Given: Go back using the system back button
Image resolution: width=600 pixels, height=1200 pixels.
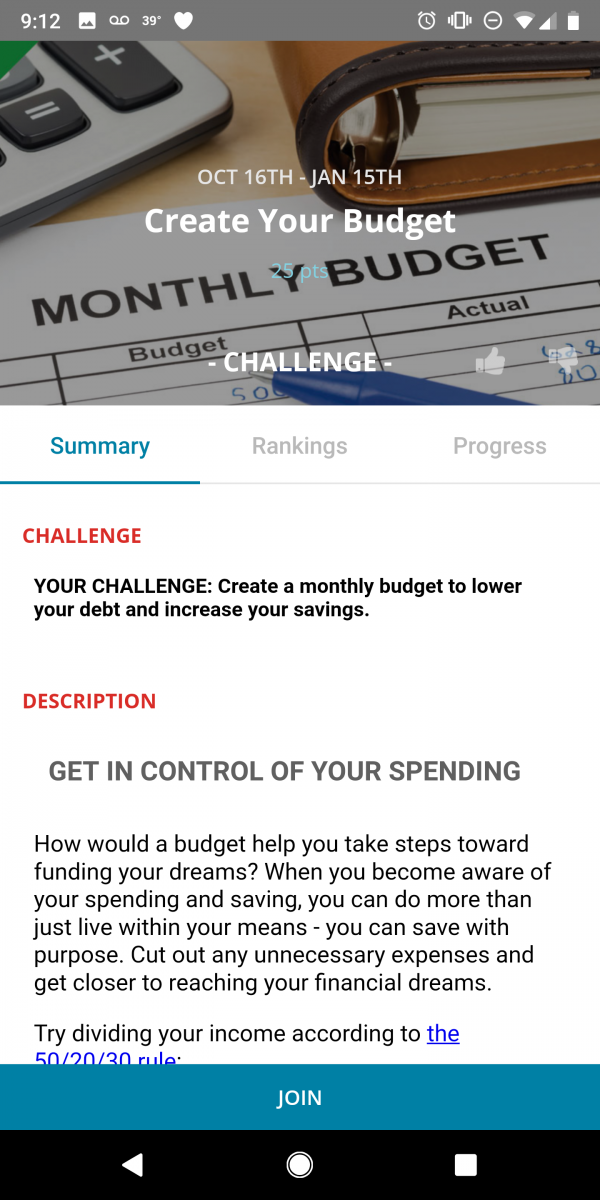Looking at the screenshot, I should (132, 1165).
